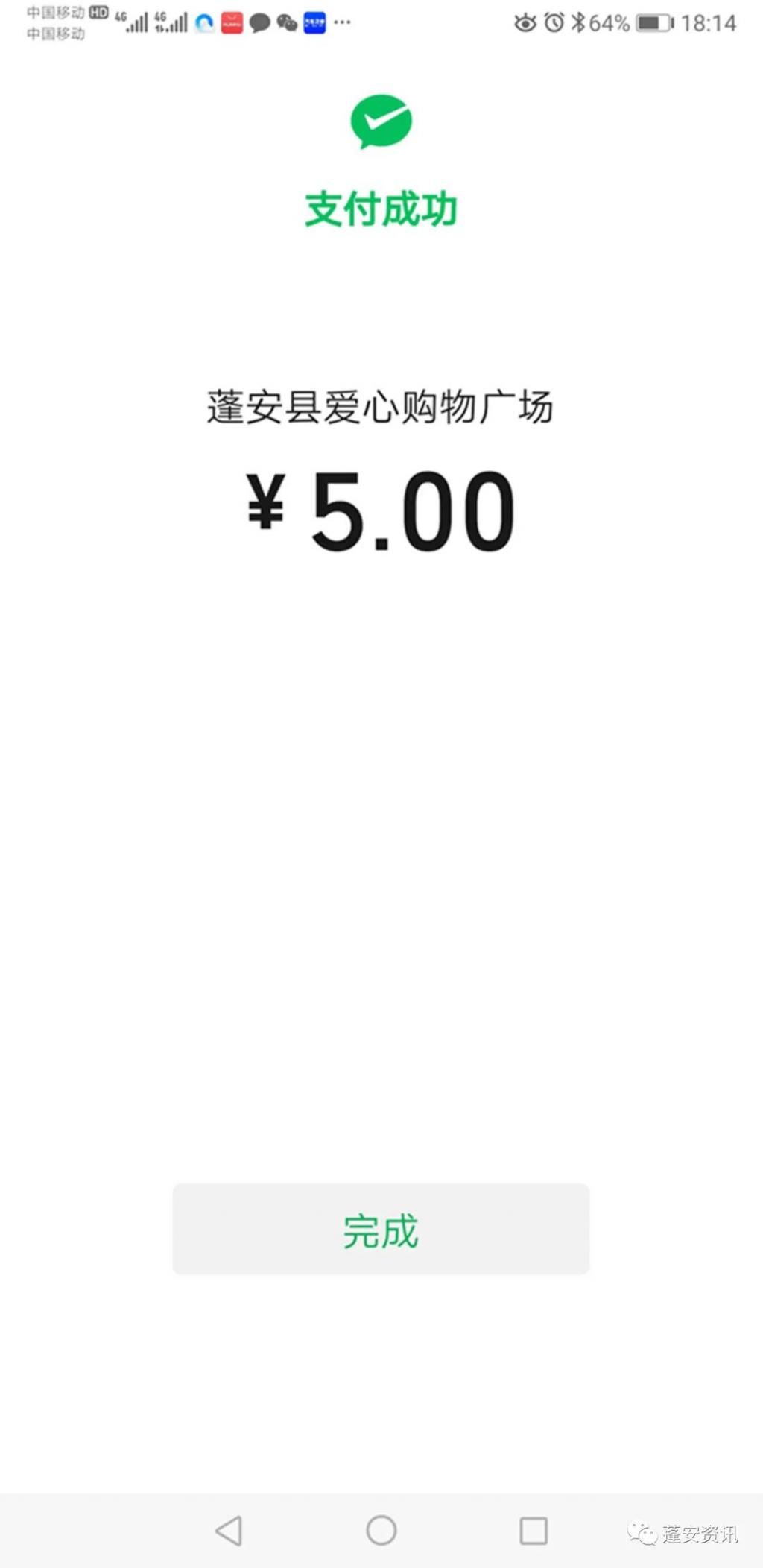The height and width of the screenshot is (1568, 763).
Task: Tap the blue app notification icon
Action: pyautogui.click(x=314, y=22)
